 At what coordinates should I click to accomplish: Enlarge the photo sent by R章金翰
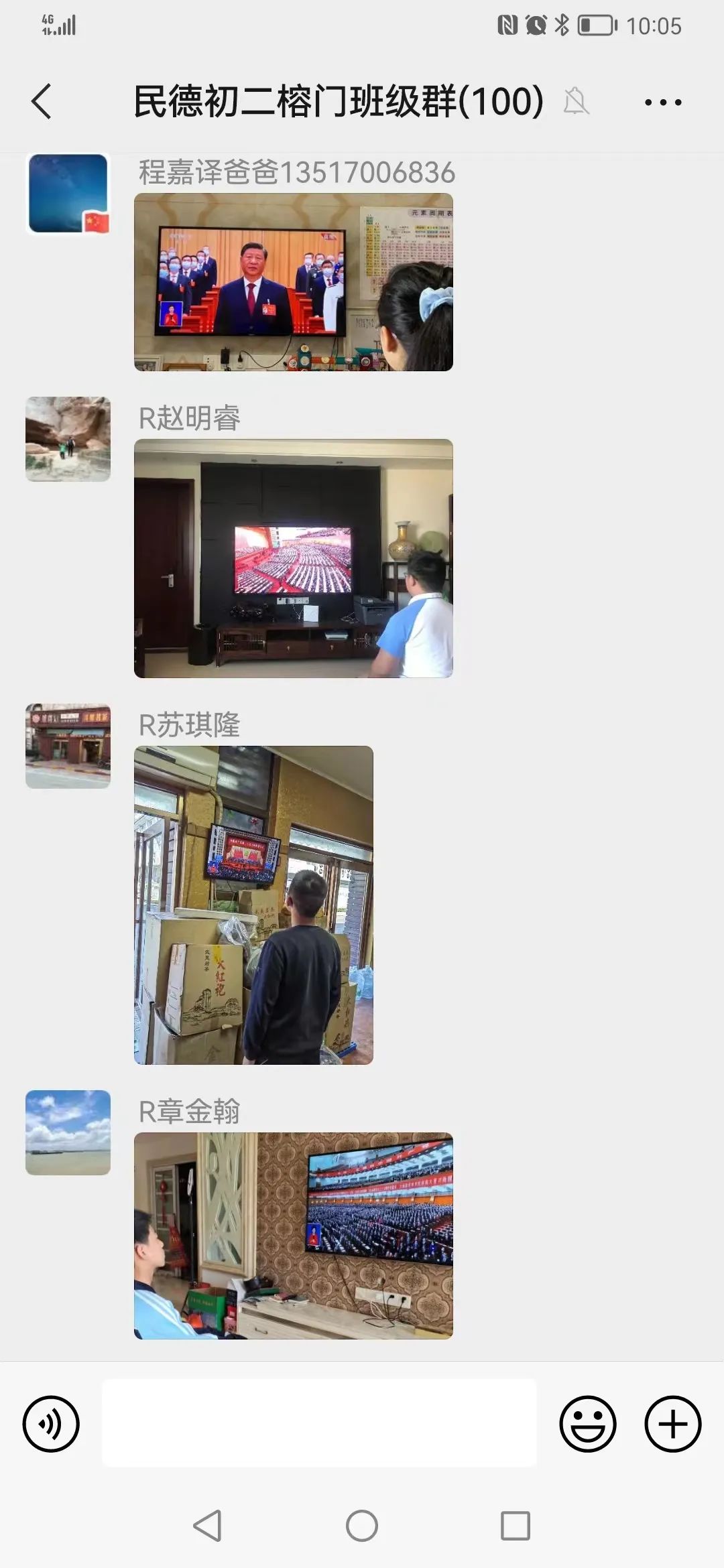(294, 1236)
